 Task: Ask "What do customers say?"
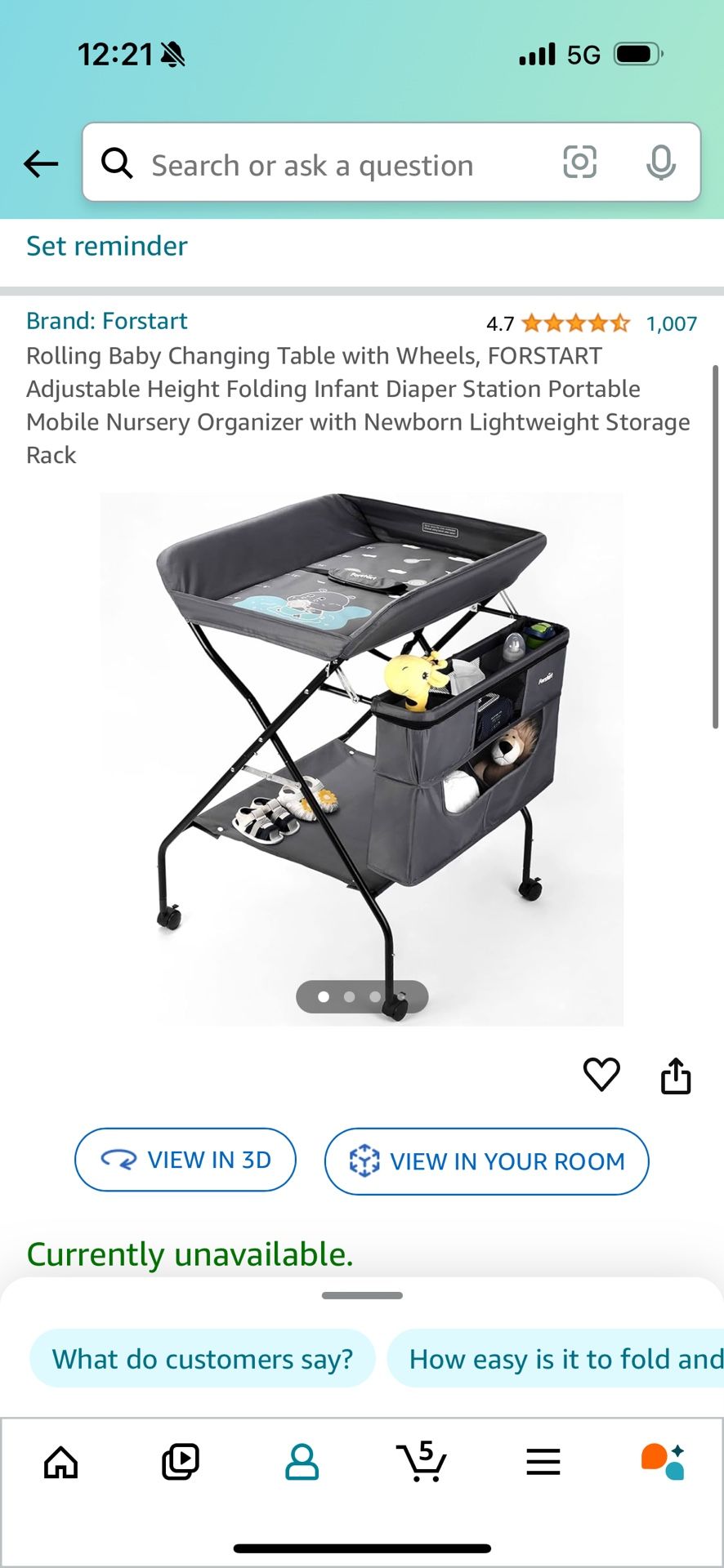pos(203,1359)
